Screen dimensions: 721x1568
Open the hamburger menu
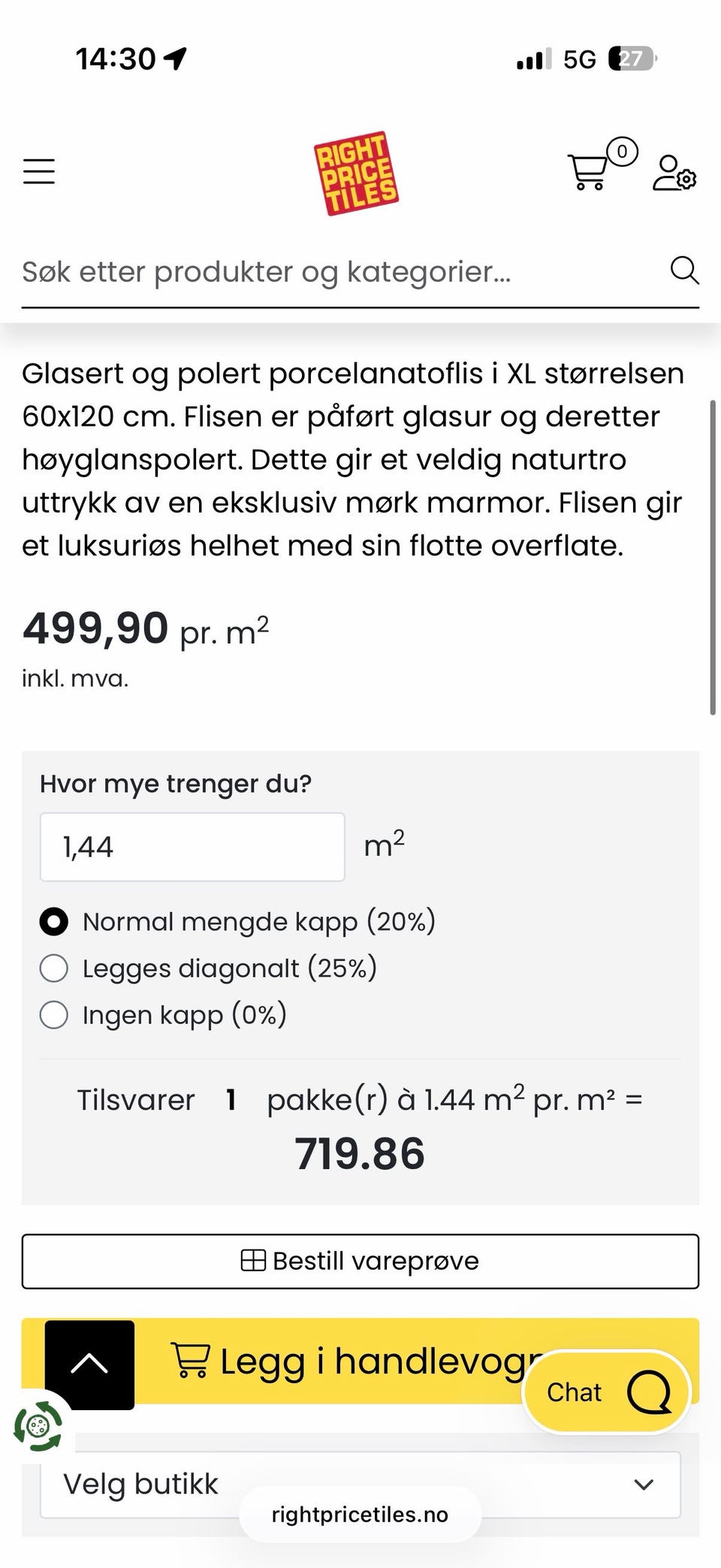click(x=39, y=171)
